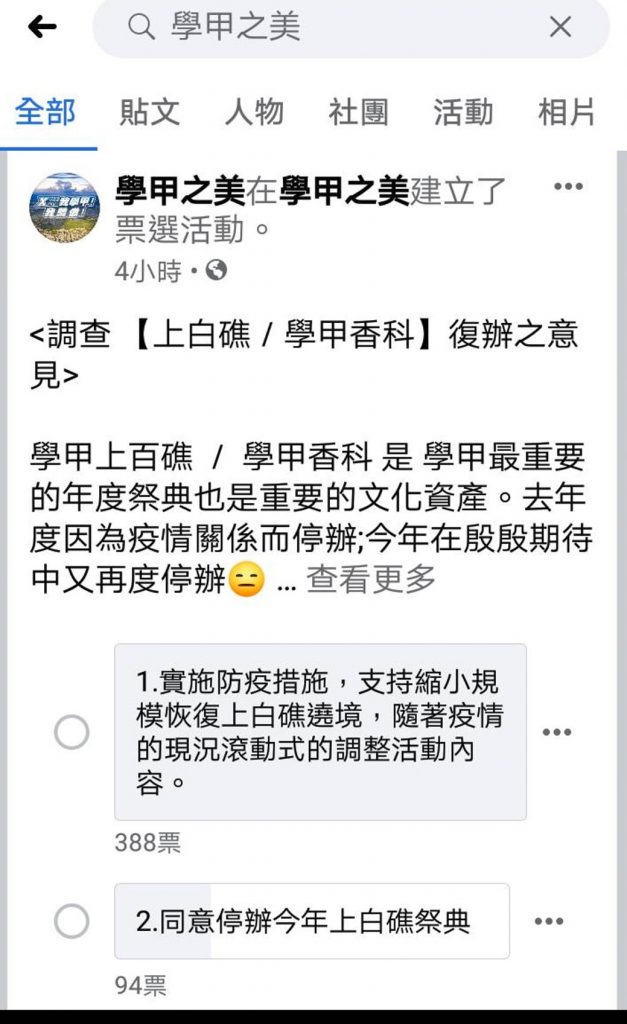The image size is (627, 1024).
Task: Open the post's overflow menu
Action: click(568, 187)
